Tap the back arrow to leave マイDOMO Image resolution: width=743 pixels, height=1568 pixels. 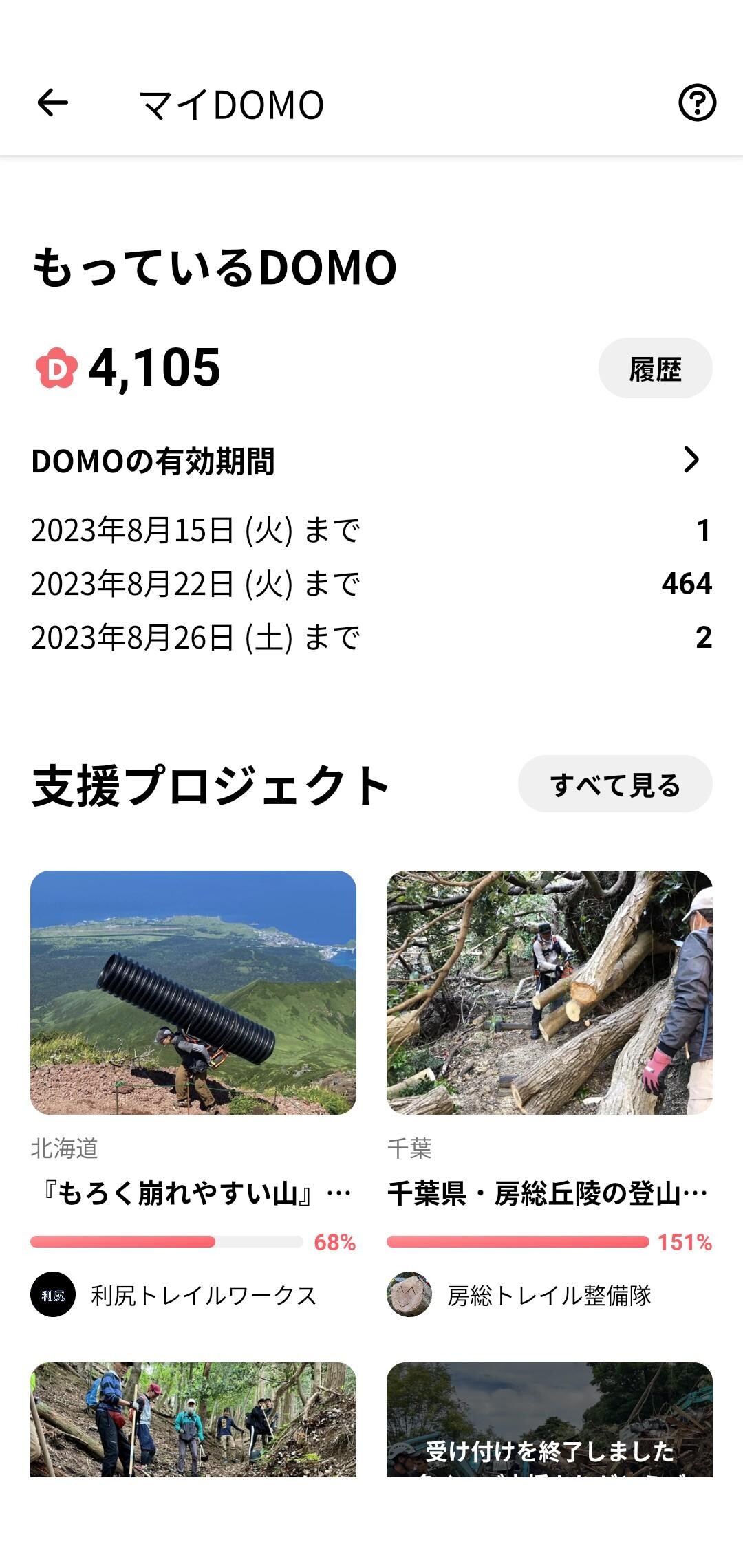pos(52,103)
